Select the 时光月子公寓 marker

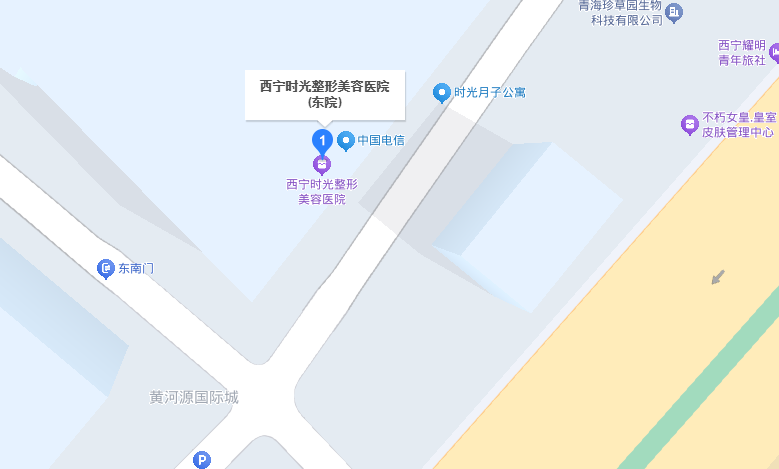pos(441,93)
